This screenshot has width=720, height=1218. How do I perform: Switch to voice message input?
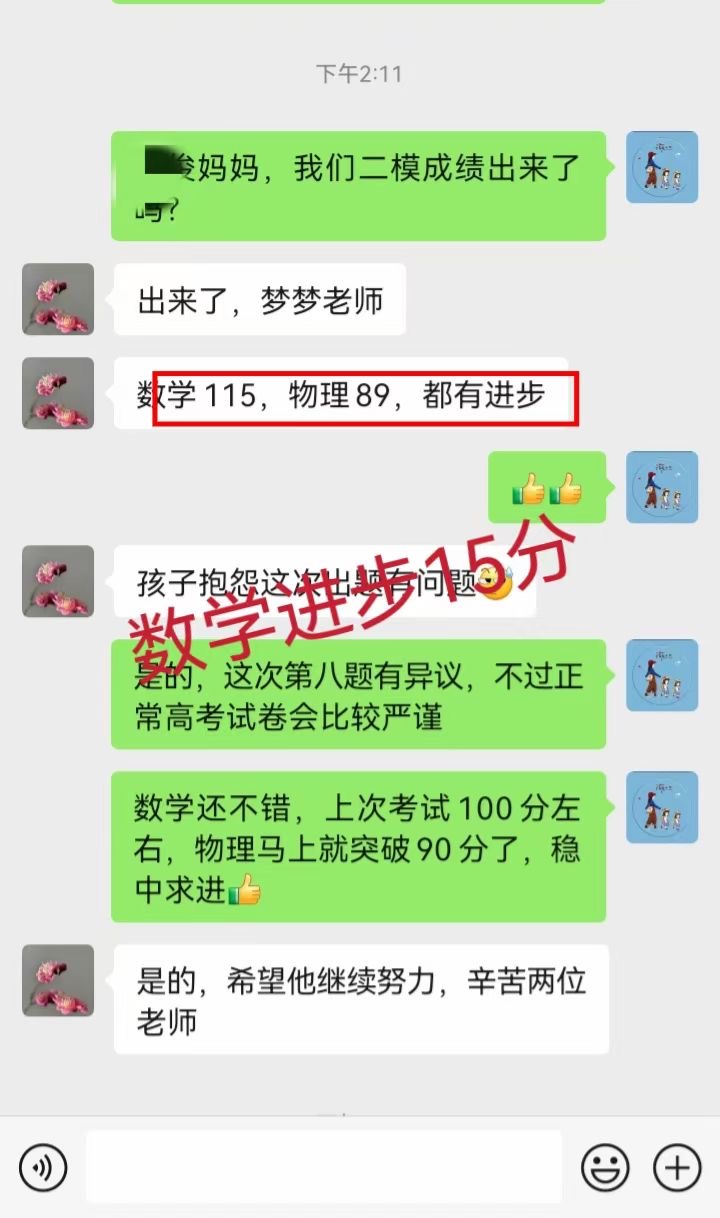coord(43,1168)
